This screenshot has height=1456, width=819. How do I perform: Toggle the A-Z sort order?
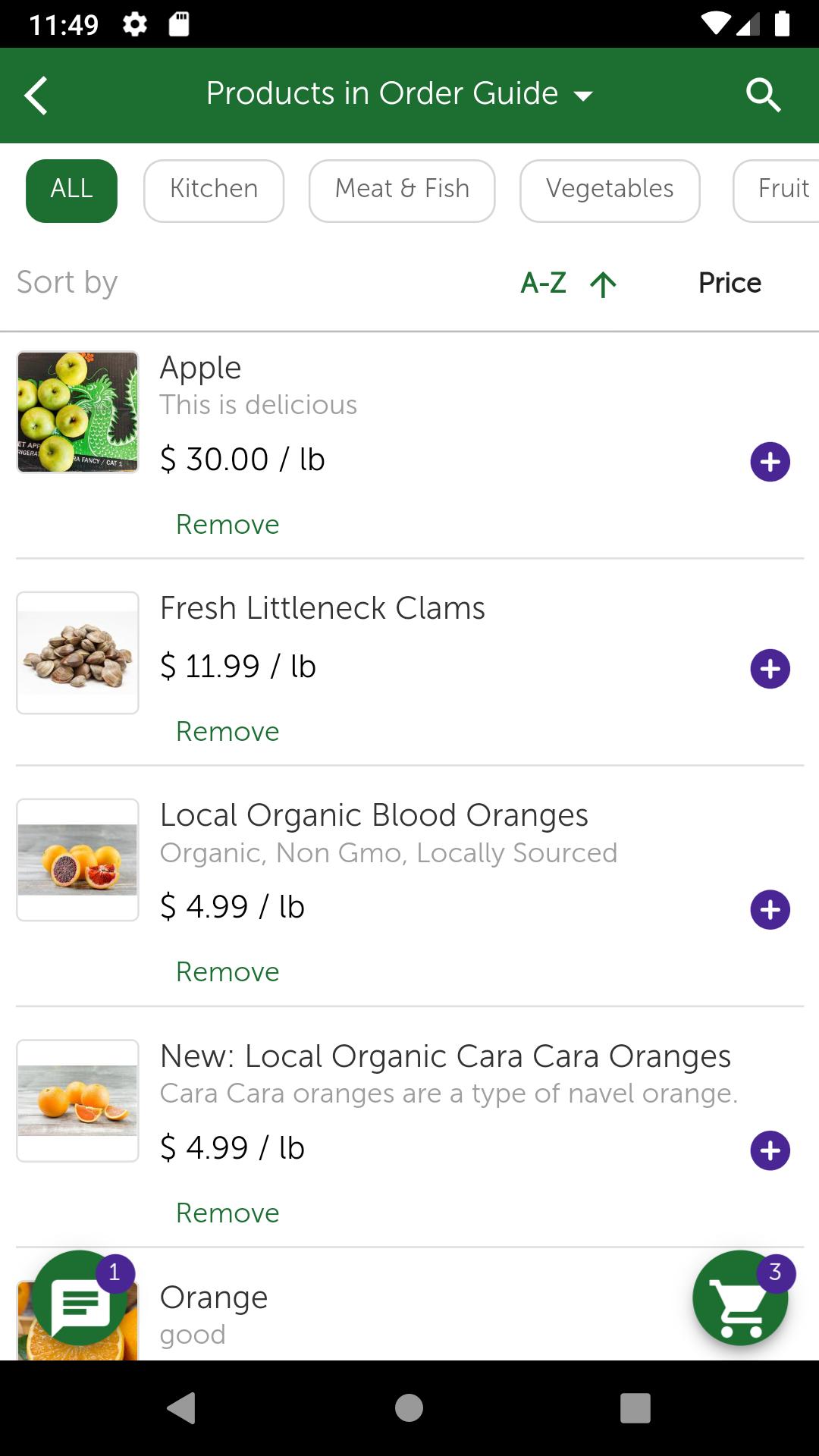pos(569,284)
